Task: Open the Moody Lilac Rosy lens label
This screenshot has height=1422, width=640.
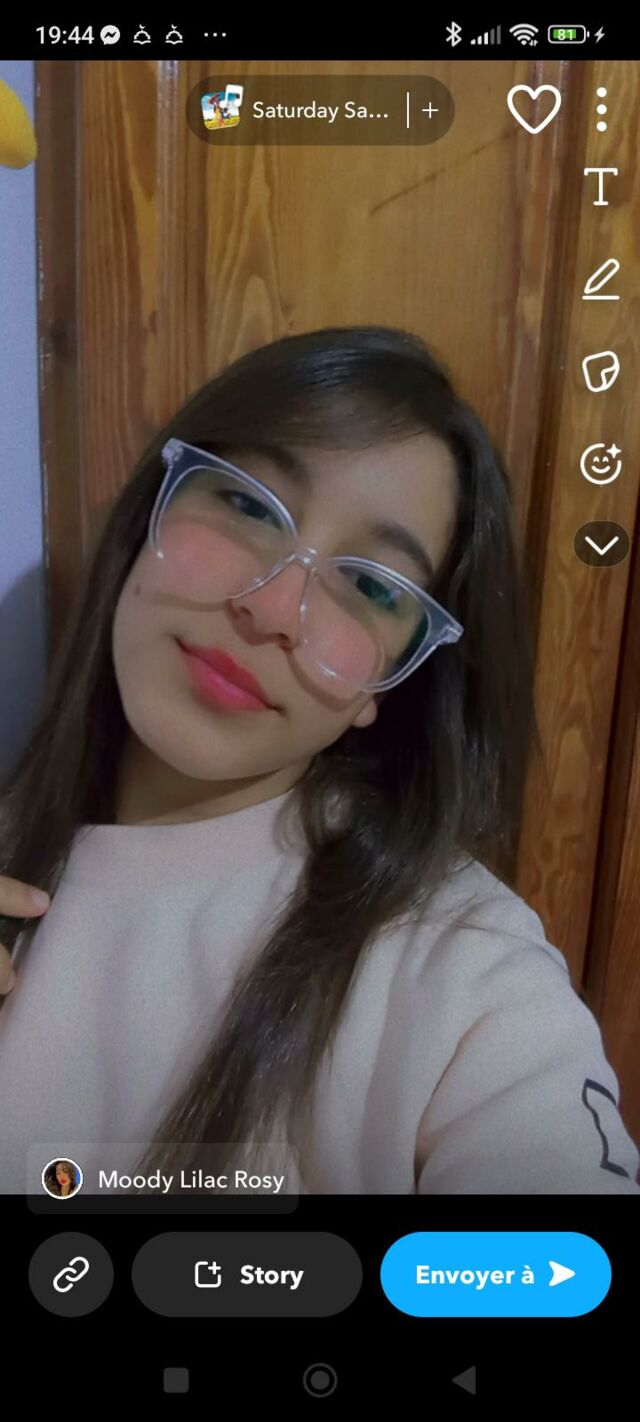Action: point(163,1179)
